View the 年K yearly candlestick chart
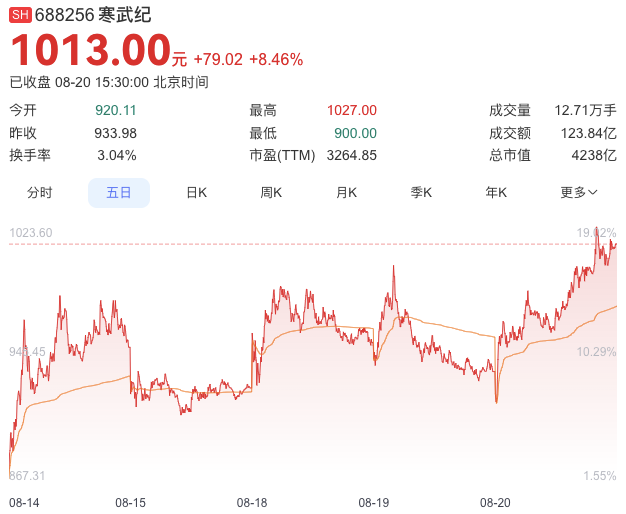 coord(496,192)
